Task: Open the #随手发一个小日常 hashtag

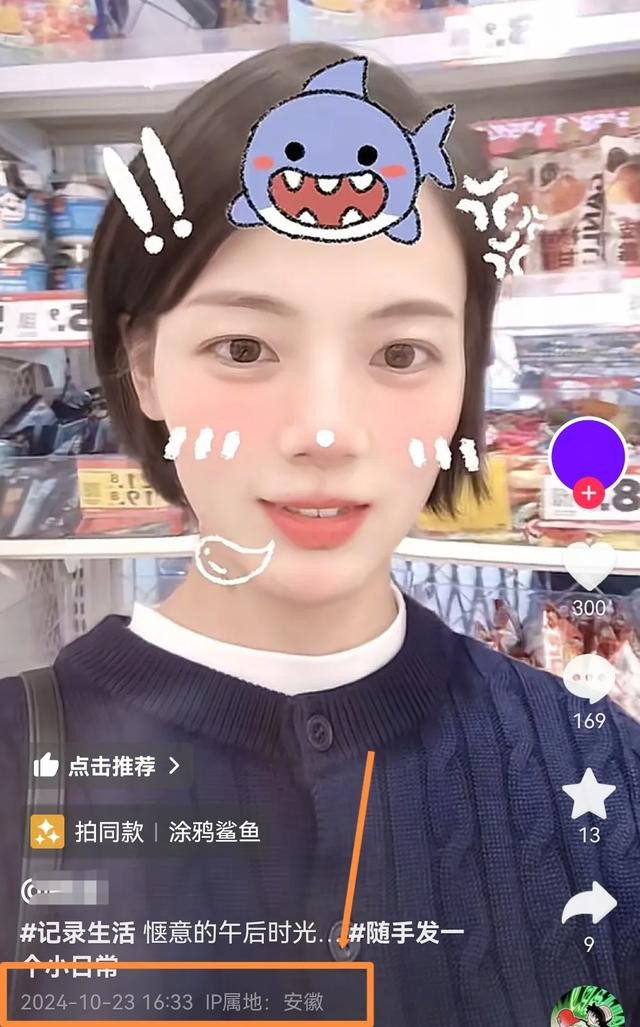Action: (243, 947)
